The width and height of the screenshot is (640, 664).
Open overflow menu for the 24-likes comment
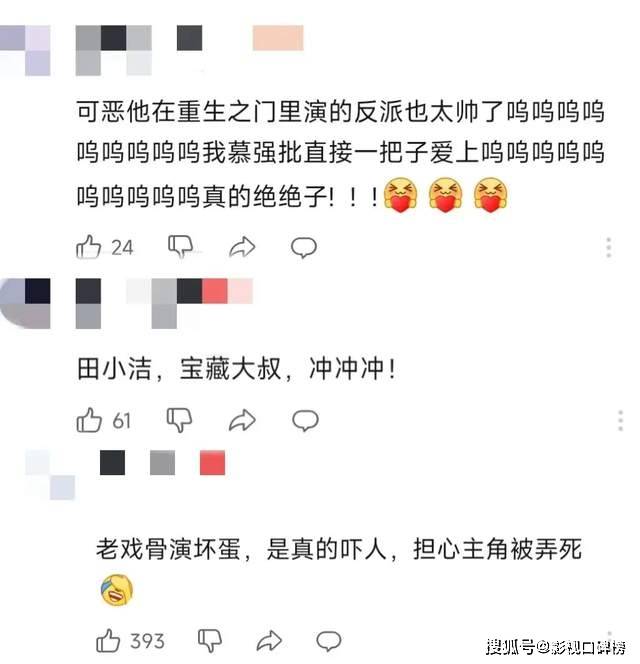[x=609, y=247]
